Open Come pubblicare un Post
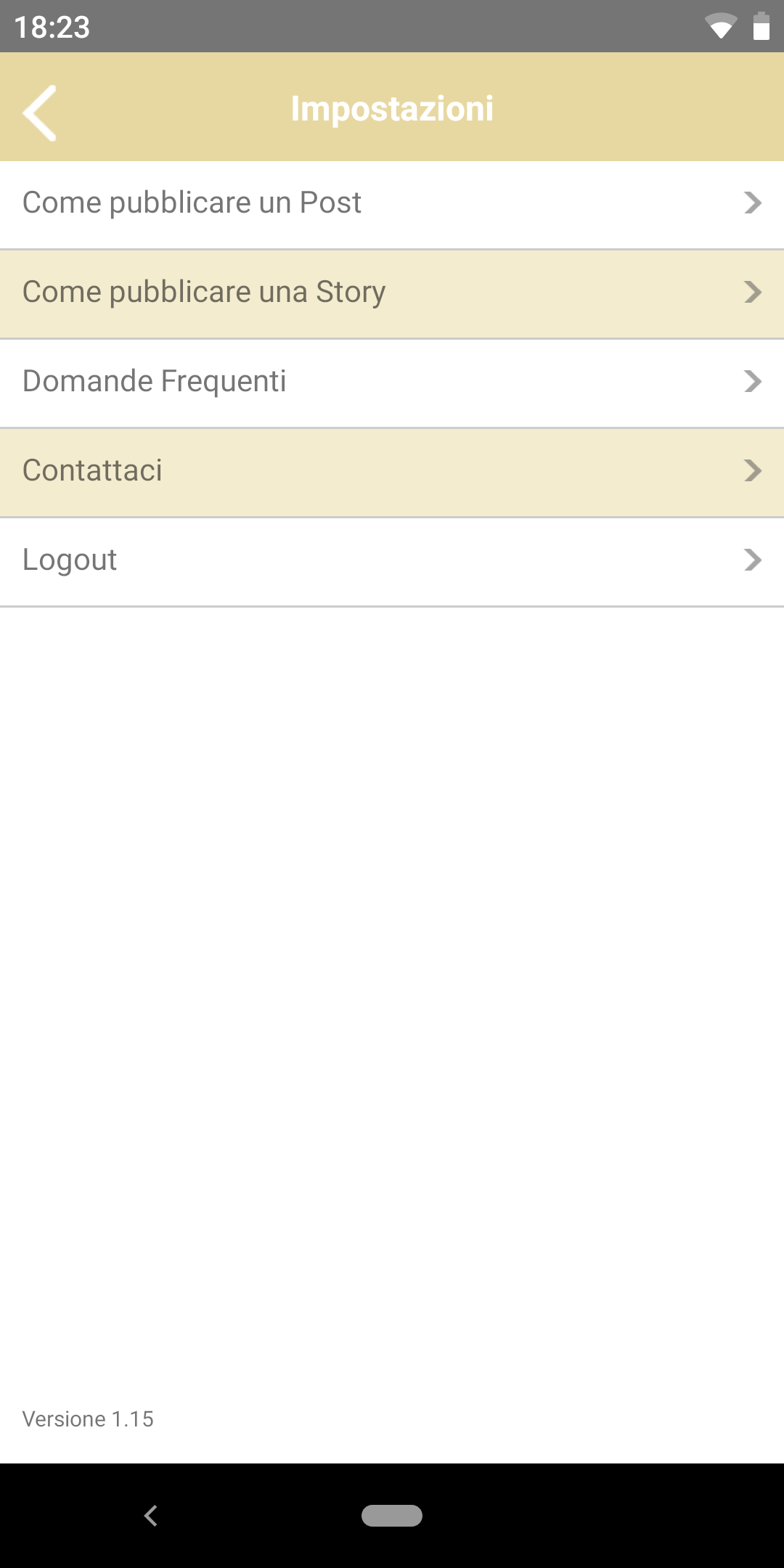 tap(392, 205)
